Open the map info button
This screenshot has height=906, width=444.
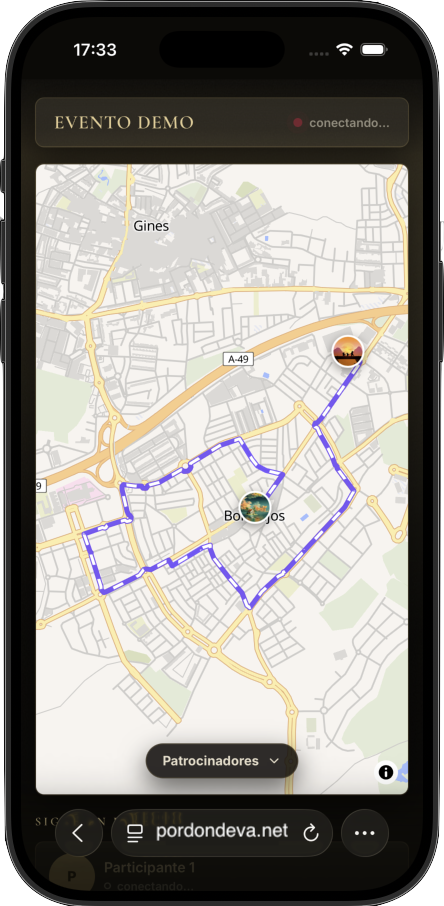pos(386,772)
